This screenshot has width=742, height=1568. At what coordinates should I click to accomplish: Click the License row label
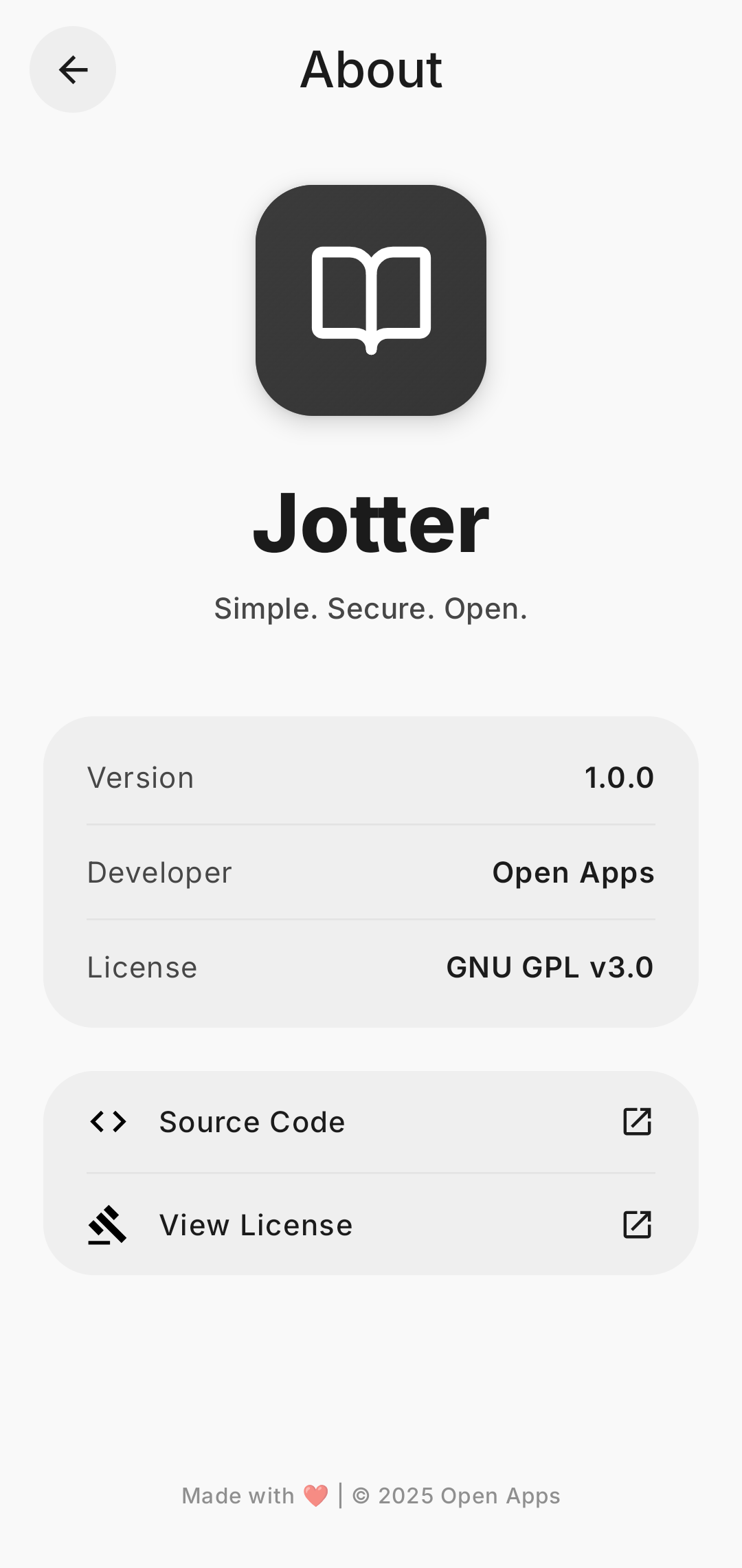(142, 967)
